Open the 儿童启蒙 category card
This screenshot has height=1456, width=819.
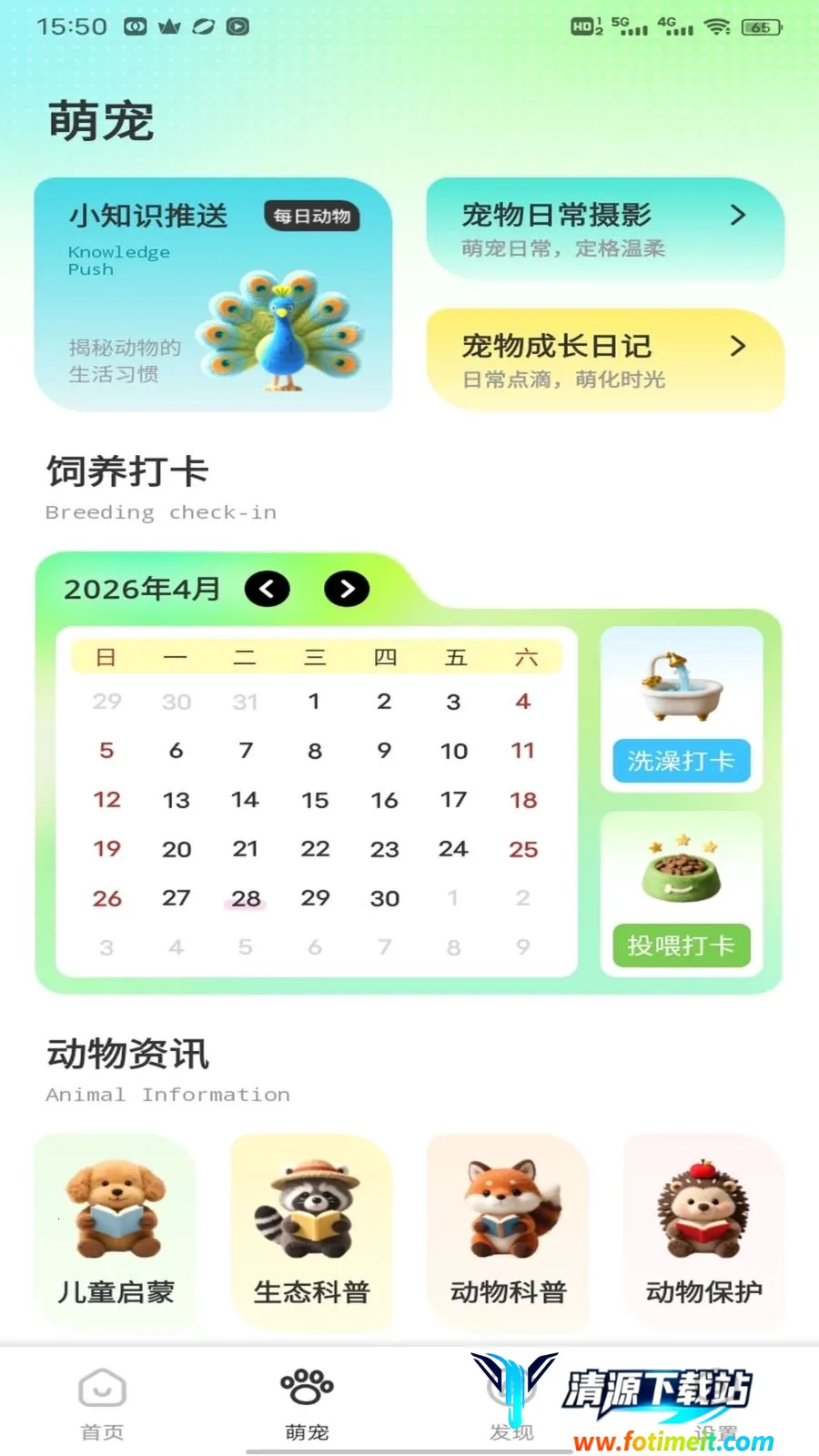[116, 1232]
